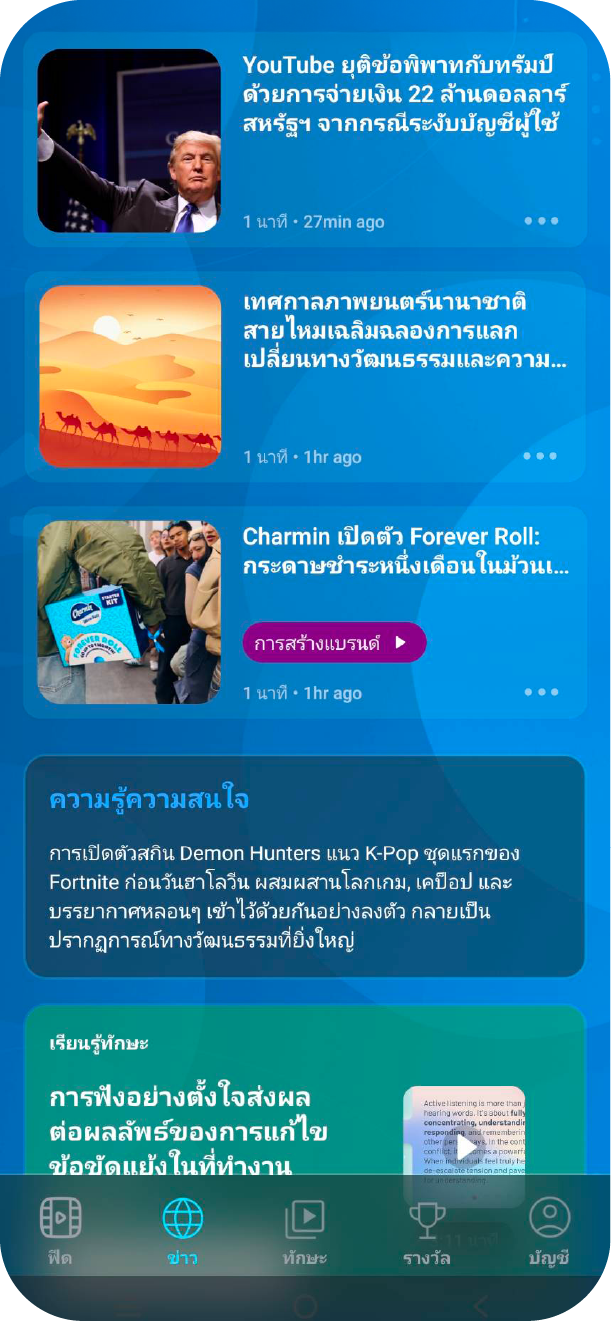The height and width of the screenshot is (1321, 611).
Task: Tap the การสร้างแบรนด์ branding chip
Action: coord(334,643)
